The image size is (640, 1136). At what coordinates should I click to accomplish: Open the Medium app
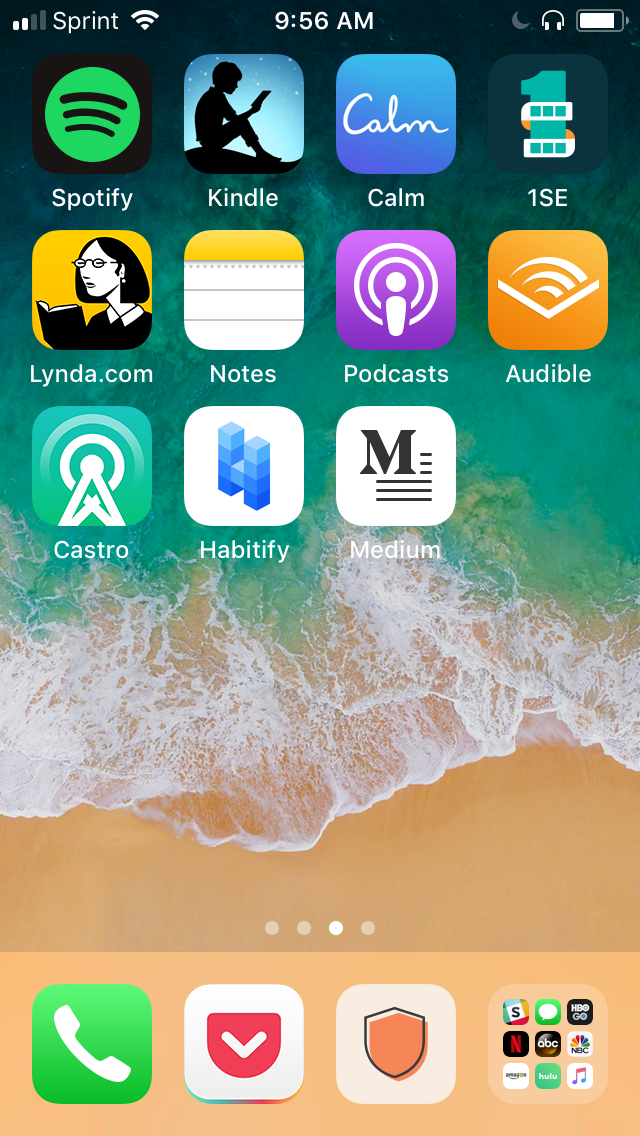pyautogui.click(x=396, y=466)
